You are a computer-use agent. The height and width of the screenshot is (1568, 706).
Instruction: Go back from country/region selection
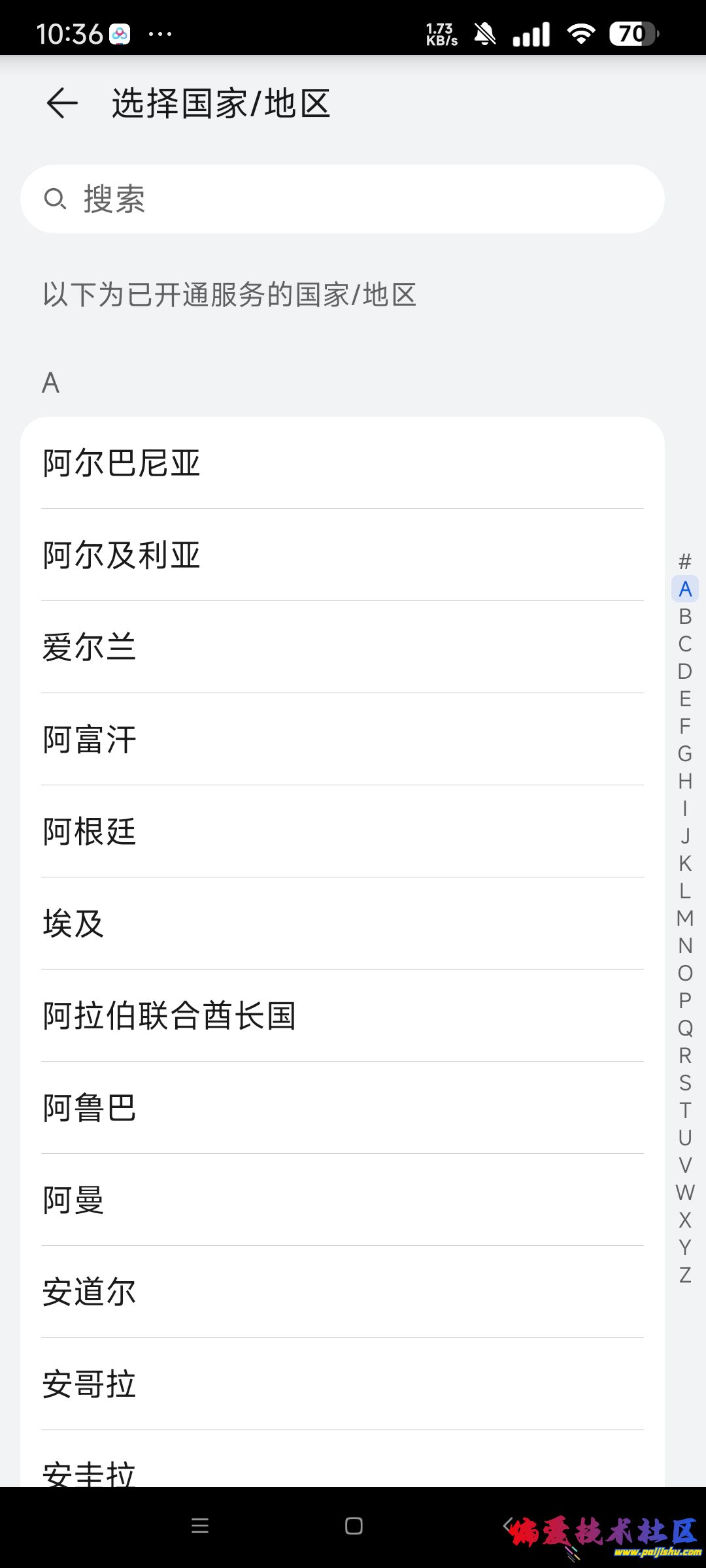coord(62,103)
